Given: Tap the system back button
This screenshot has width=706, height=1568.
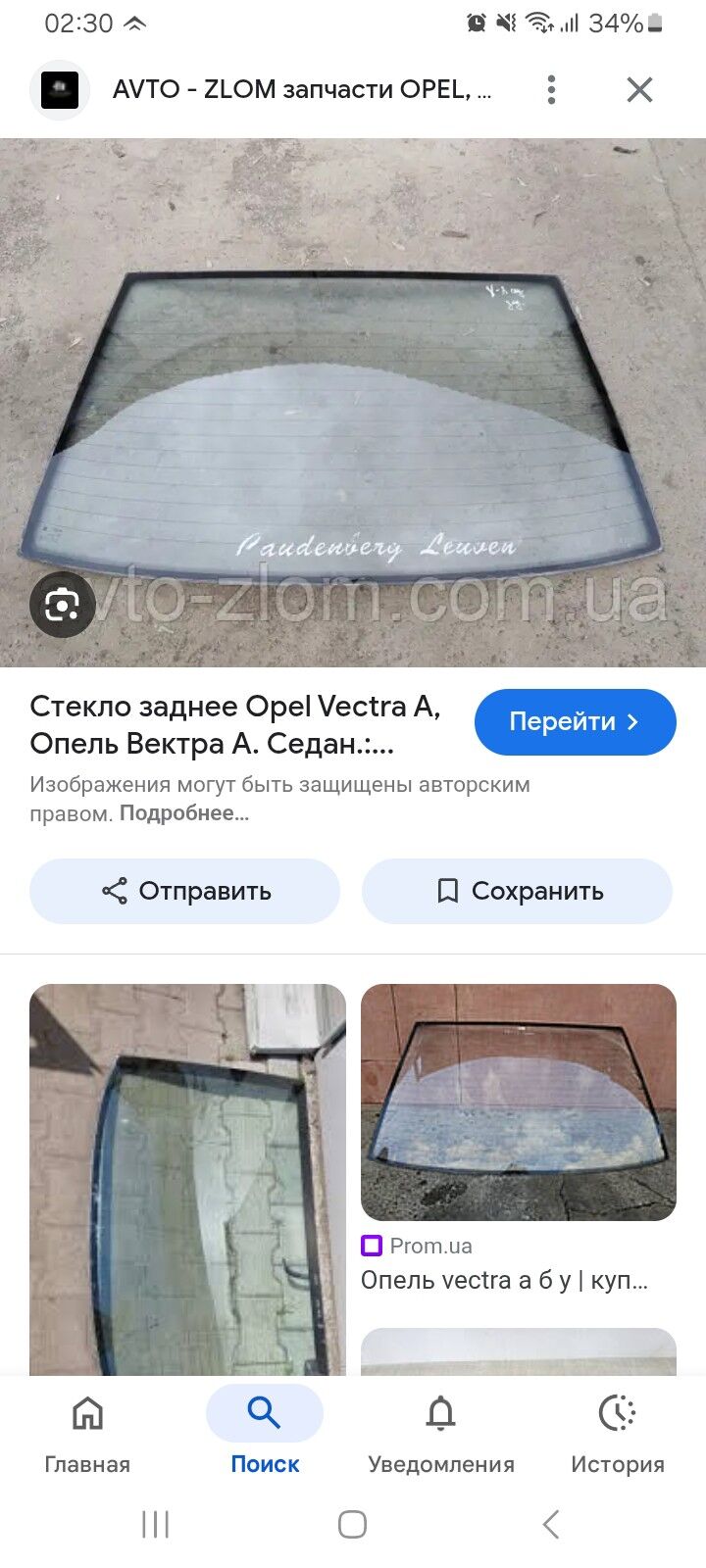Looking at the screenshot, I should (551, 1524).
